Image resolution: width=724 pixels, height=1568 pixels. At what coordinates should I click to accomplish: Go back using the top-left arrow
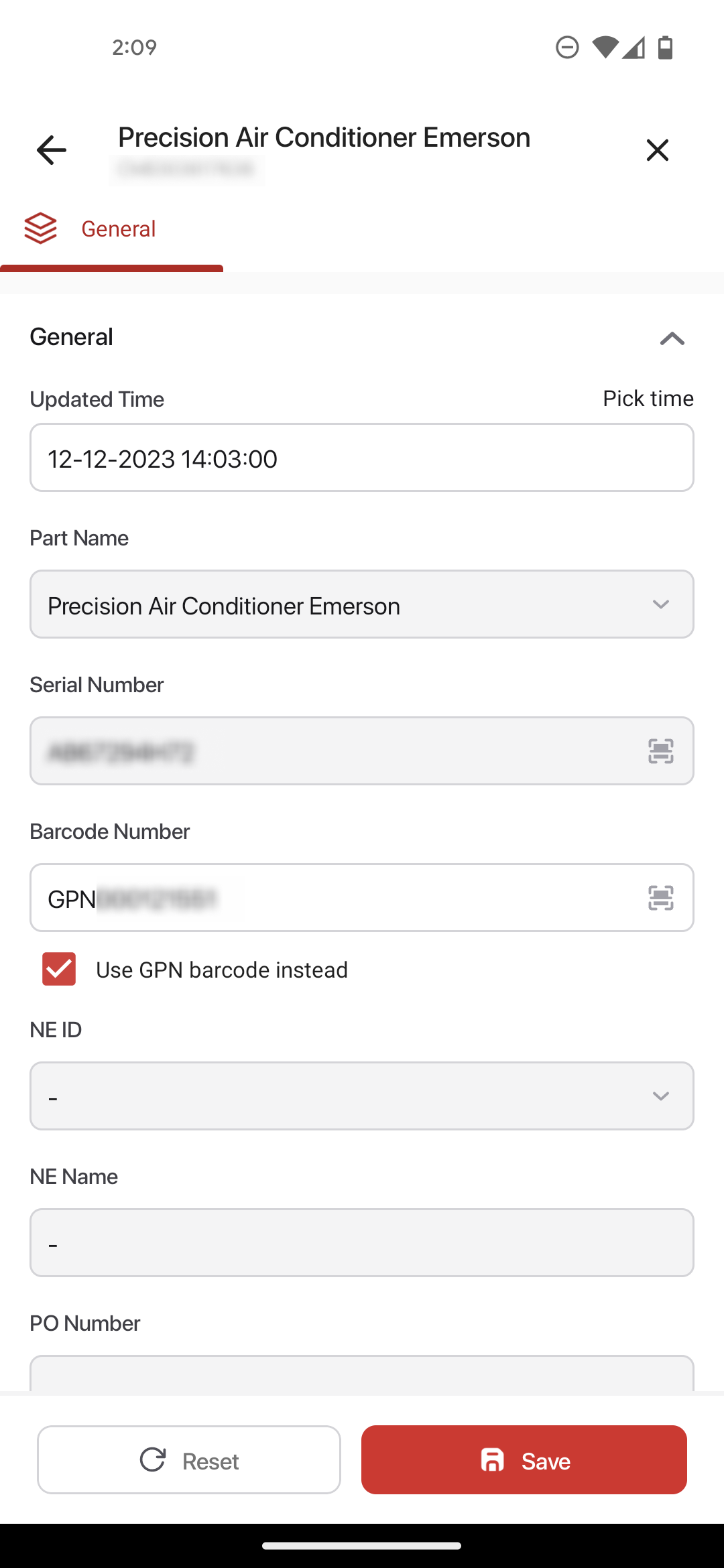[x=52, y=150]
